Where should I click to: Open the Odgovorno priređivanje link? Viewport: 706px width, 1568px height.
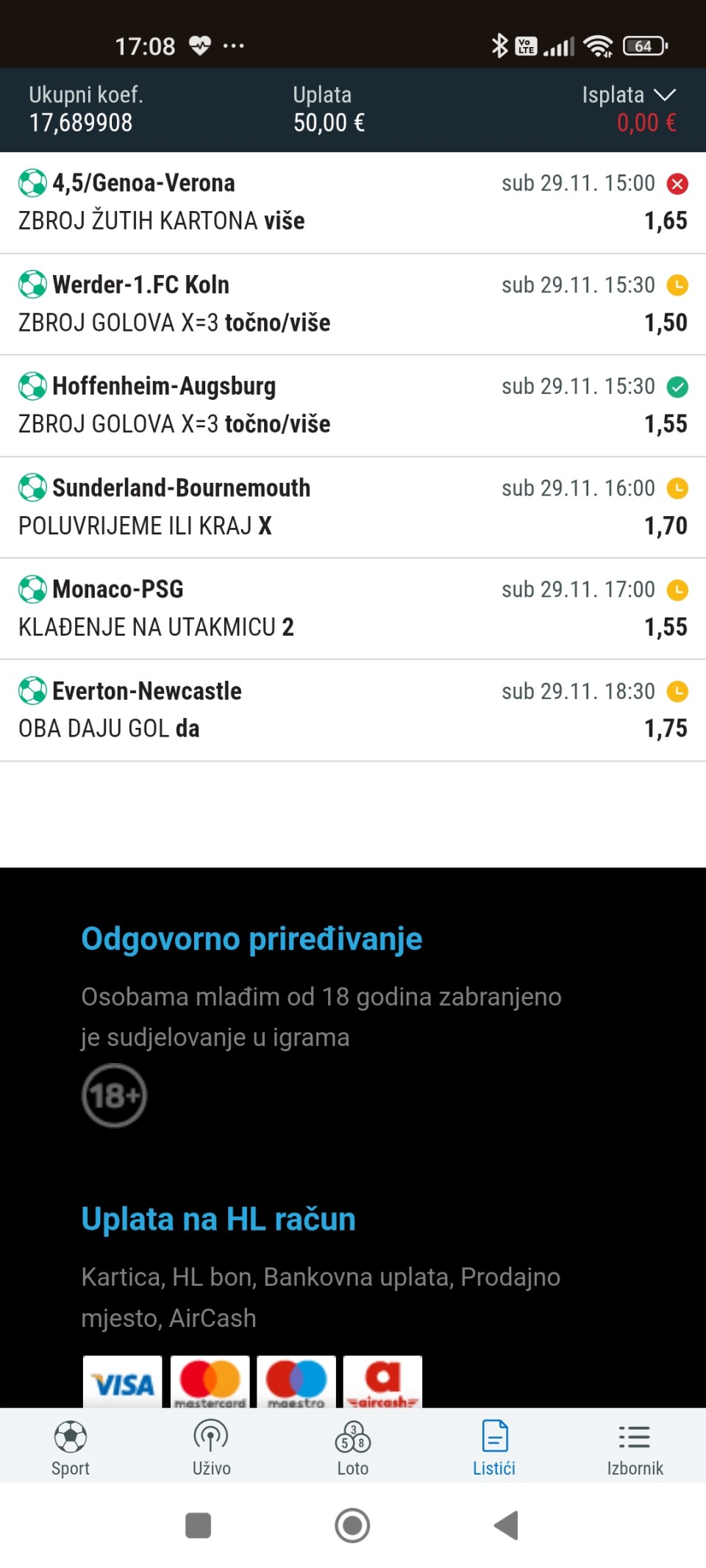pyautogui.click(x=252, y=939)
